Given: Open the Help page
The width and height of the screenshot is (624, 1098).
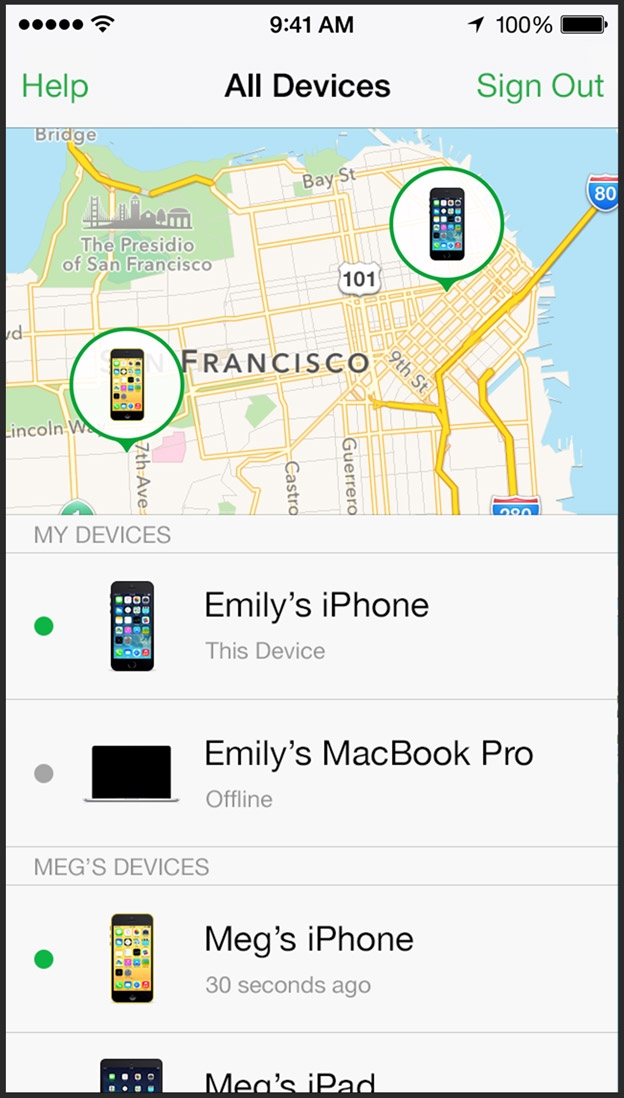Looking at the screenshot, I should pyautogui.click(x=55, y=86).
